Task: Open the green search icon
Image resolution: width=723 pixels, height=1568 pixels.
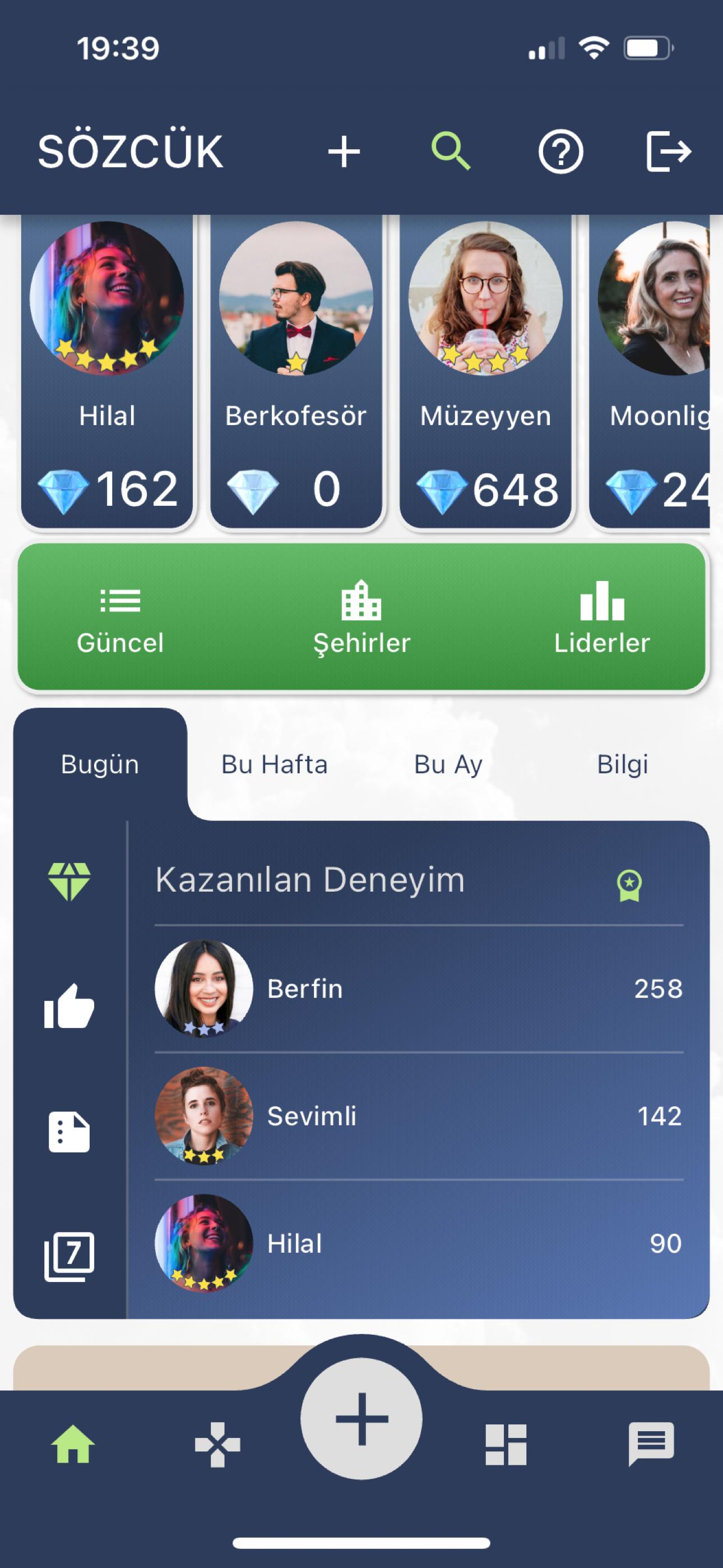Action: pos(451,151)
